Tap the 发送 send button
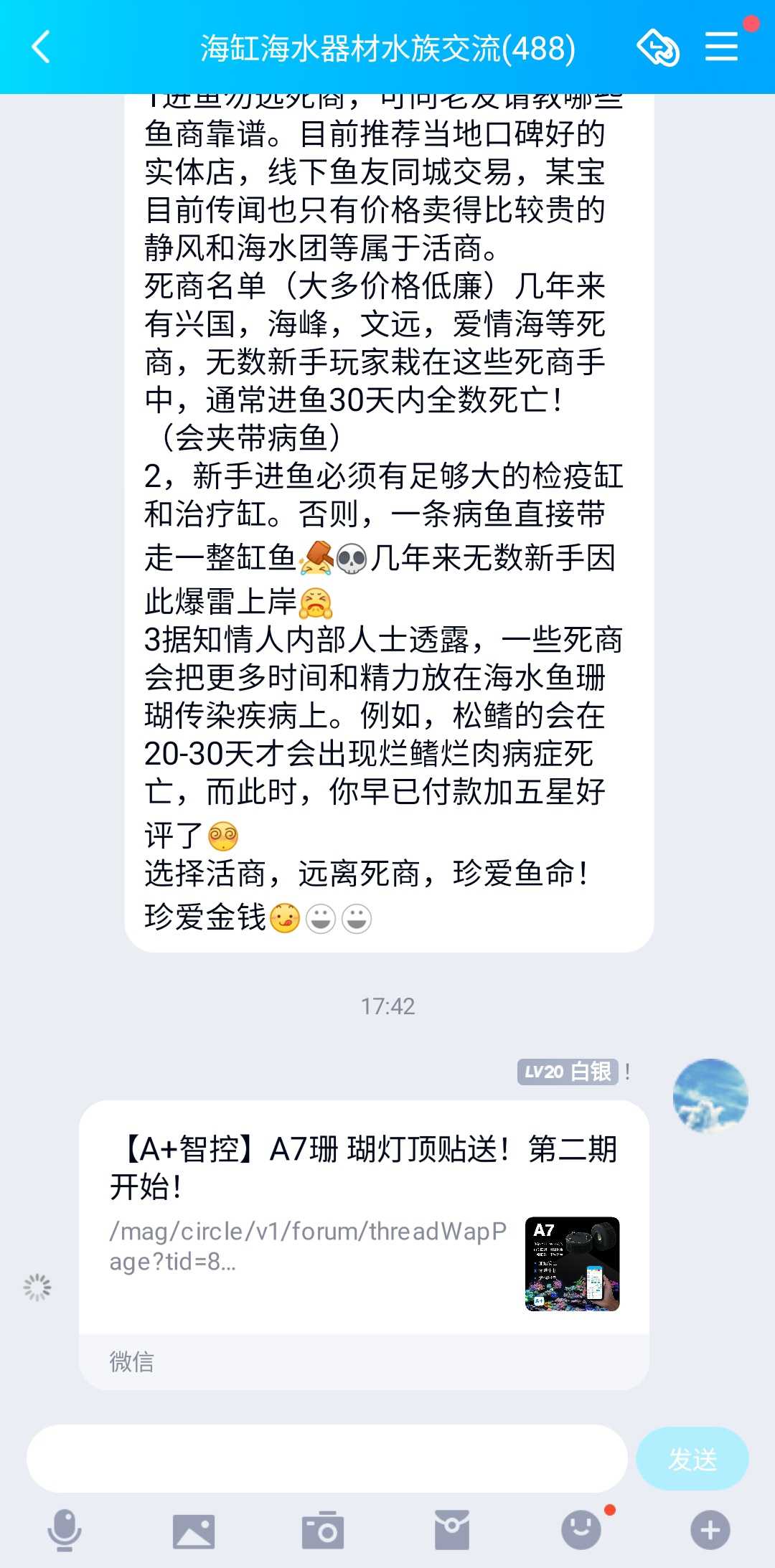The image size is (775, 1568). click(692, 1458)
